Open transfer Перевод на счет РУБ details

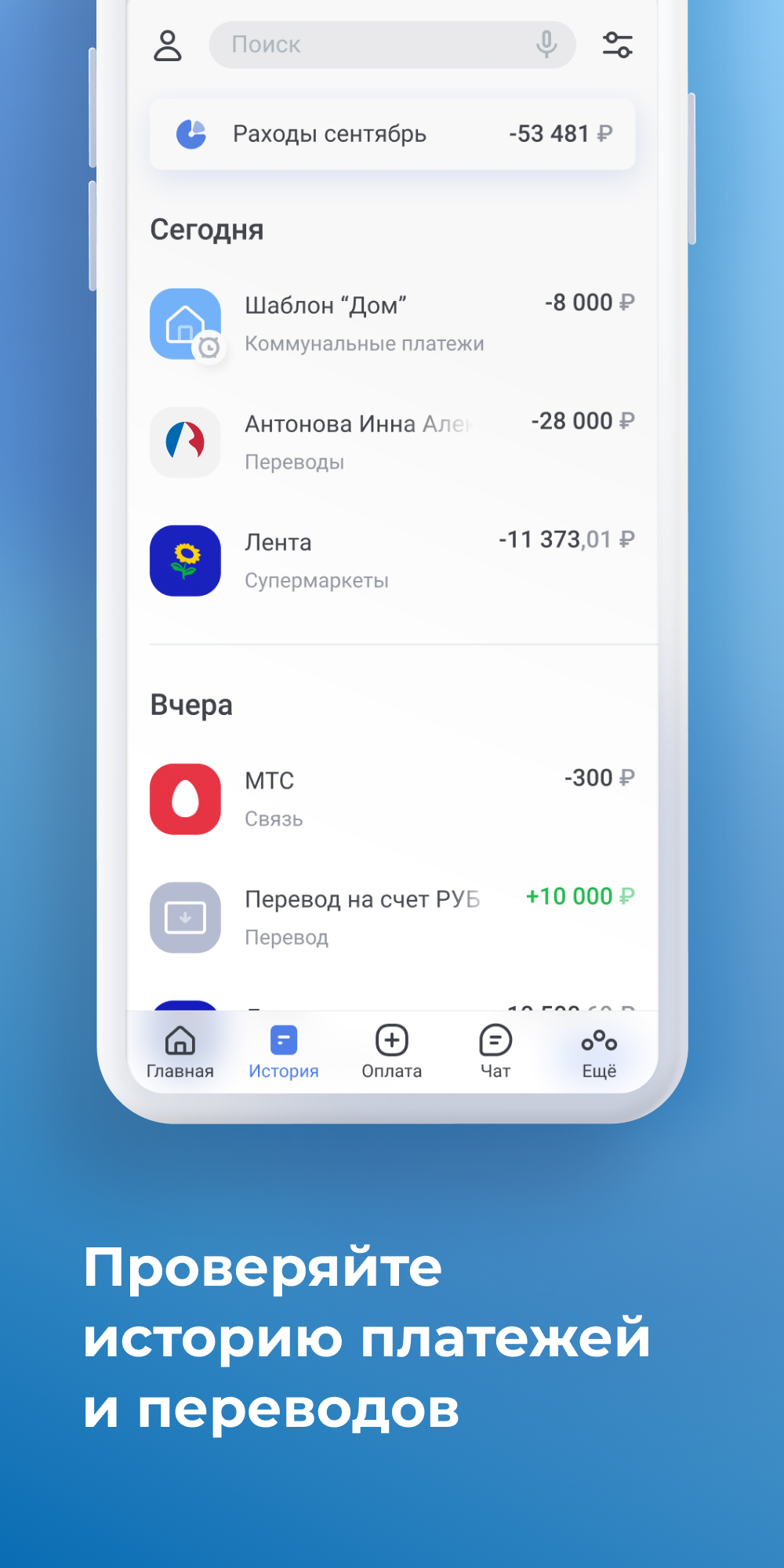point(392,917)
